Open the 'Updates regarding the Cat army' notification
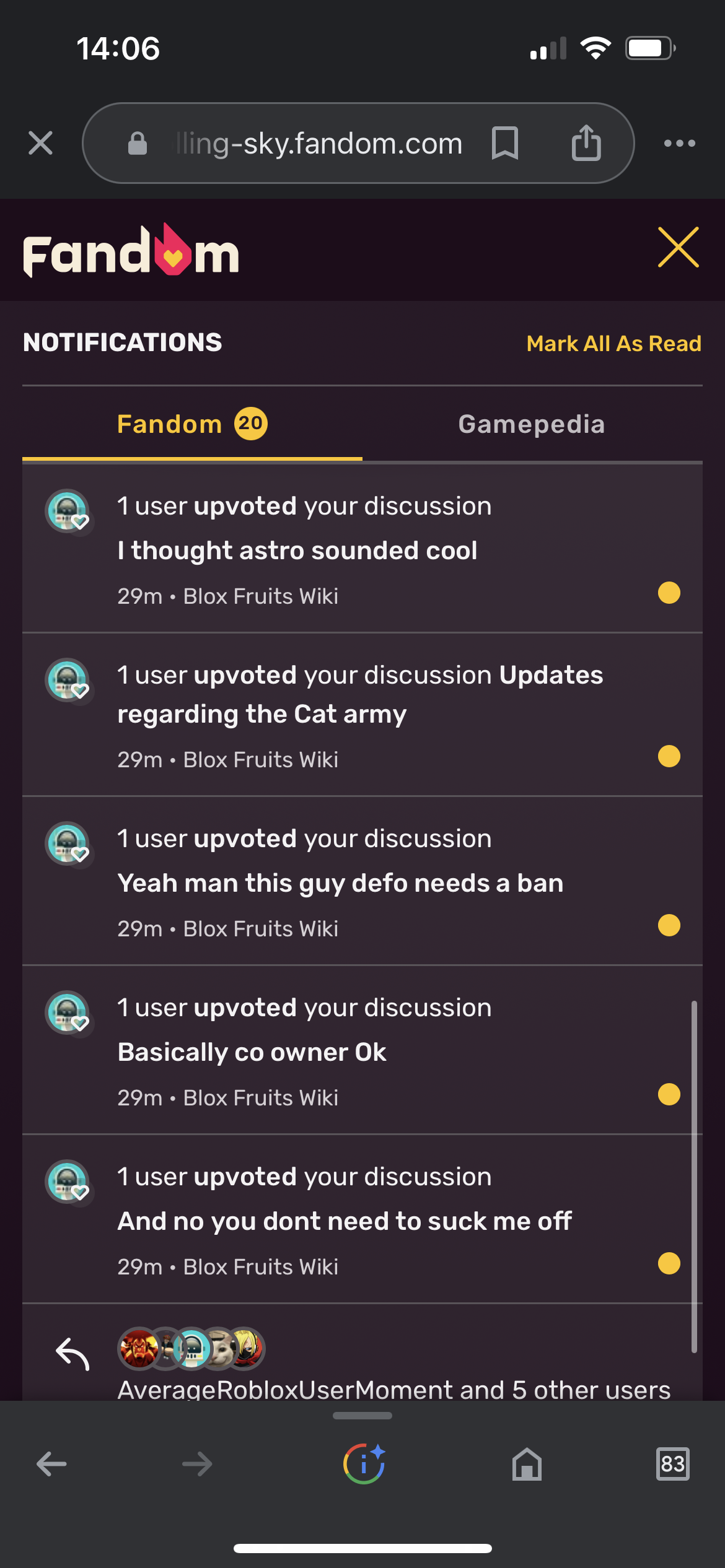 tap(362, 715)
